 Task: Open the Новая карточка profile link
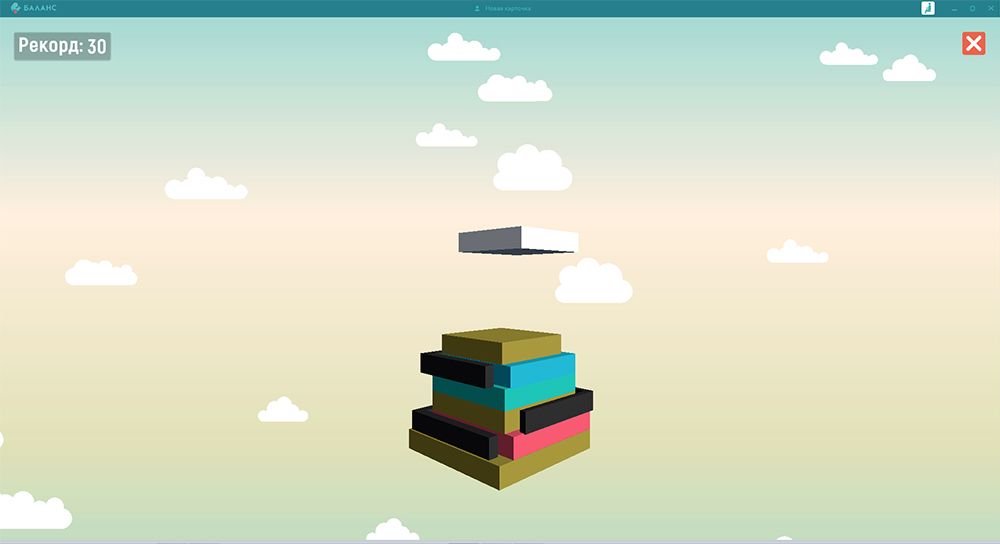tap(502, 8)
